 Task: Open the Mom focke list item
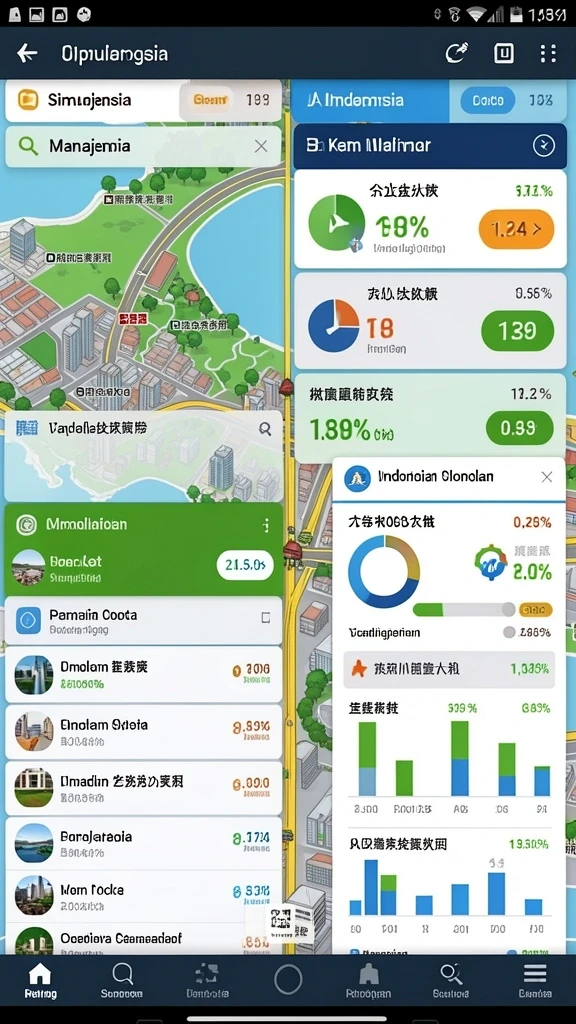pos(144,896)
